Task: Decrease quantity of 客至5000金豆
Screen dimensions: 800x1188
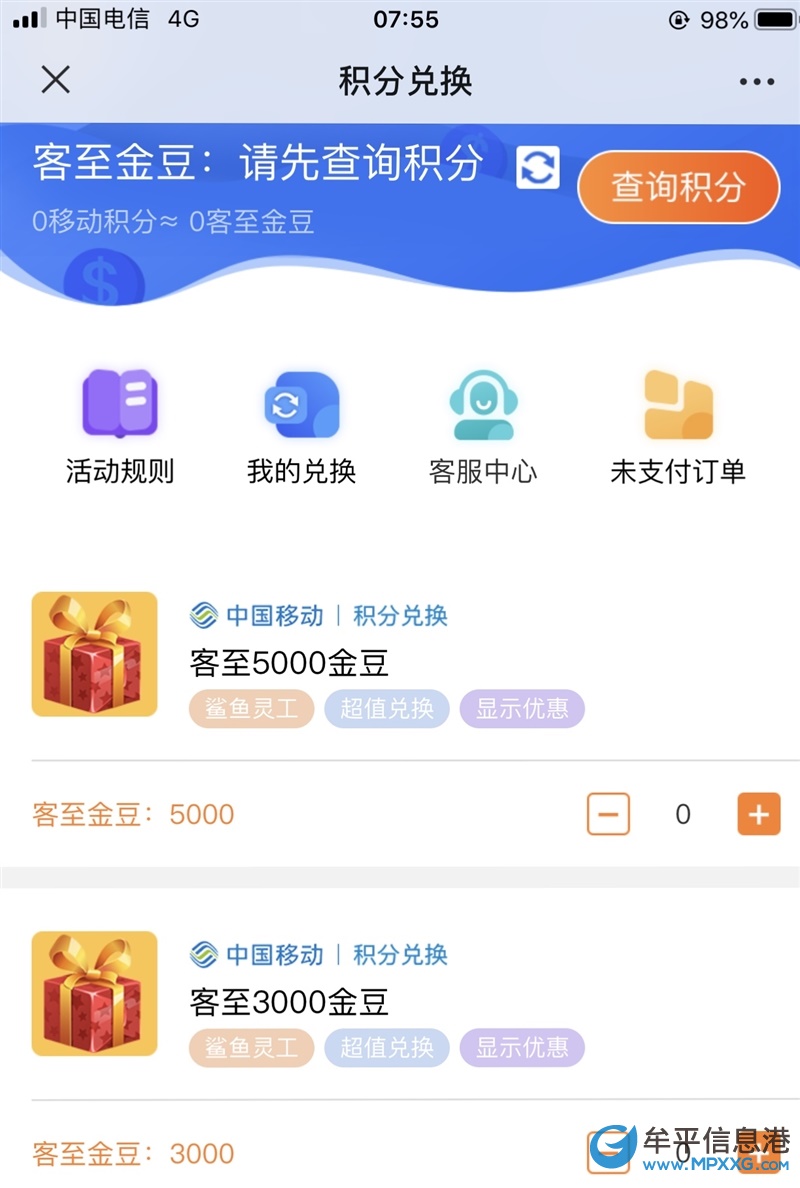Action: tap(608, 814)
